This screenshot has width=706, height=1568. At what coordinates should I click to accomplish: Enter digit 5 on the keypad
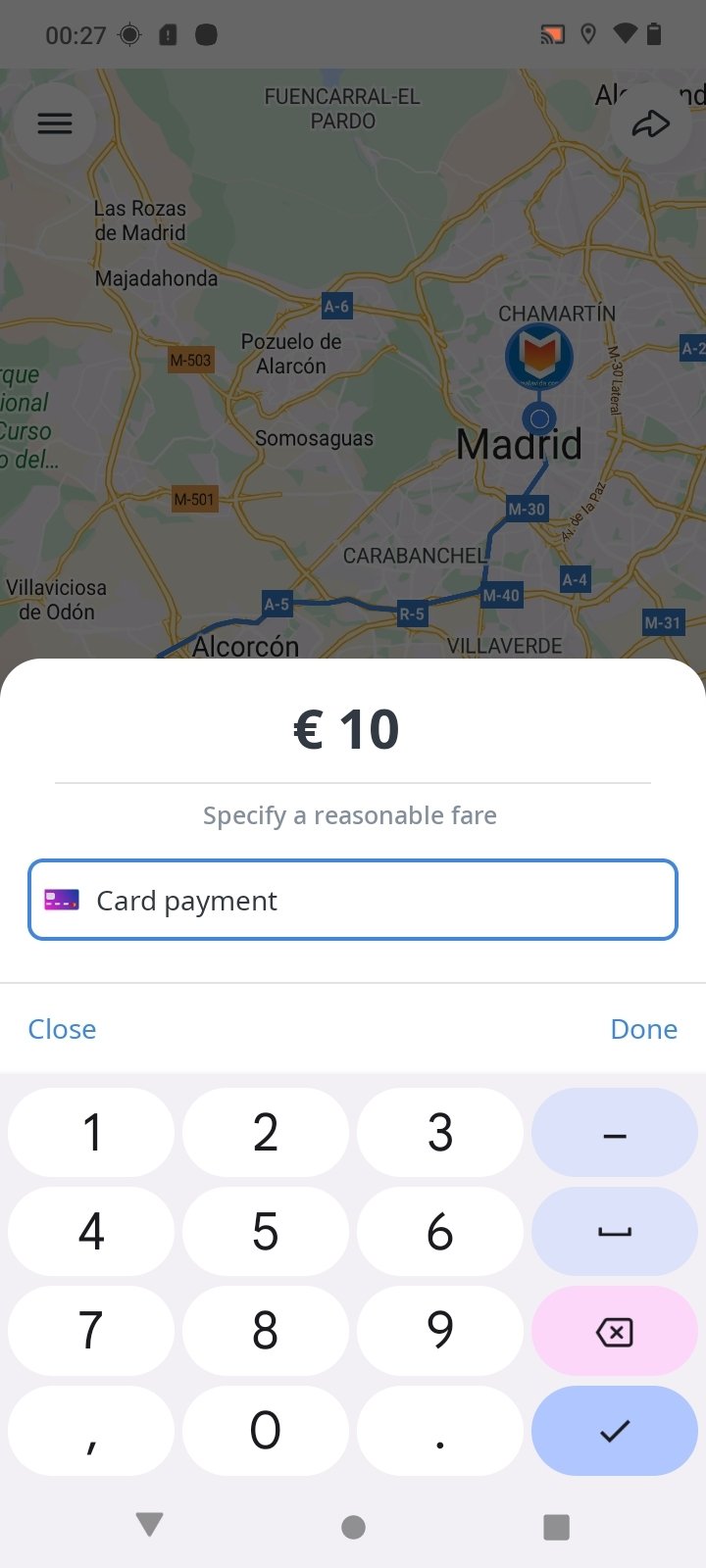(266, 1232)
